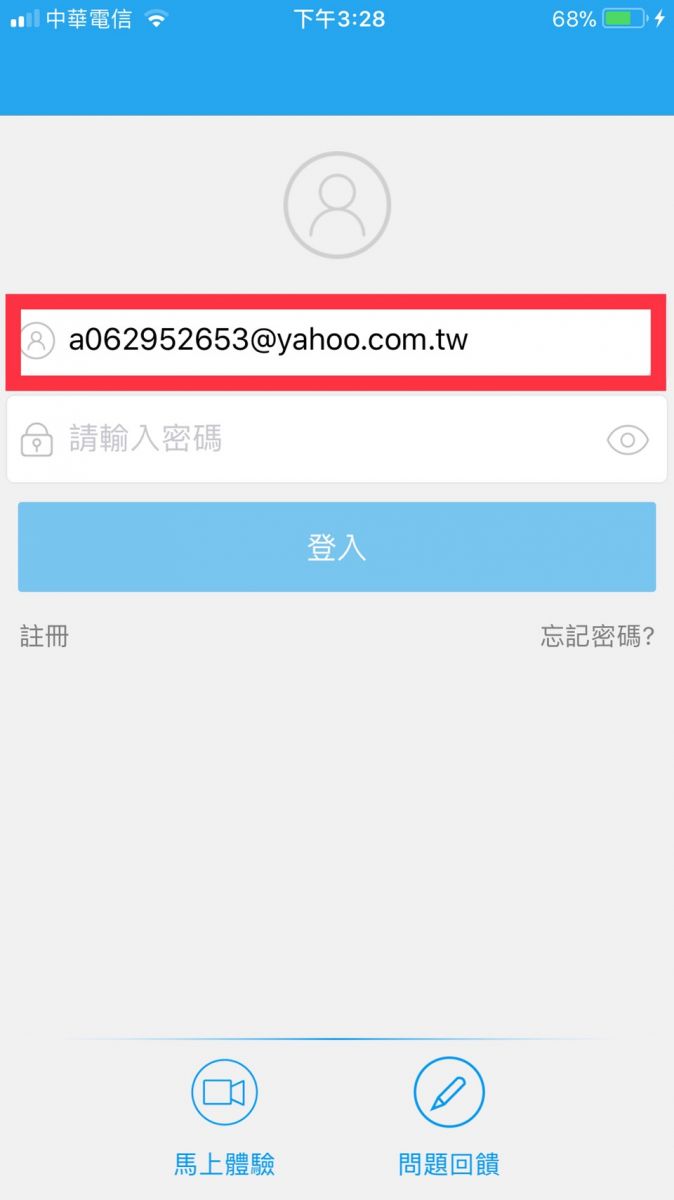Tap the 登入 login button
674x1200 pixels.
point(337,547)
